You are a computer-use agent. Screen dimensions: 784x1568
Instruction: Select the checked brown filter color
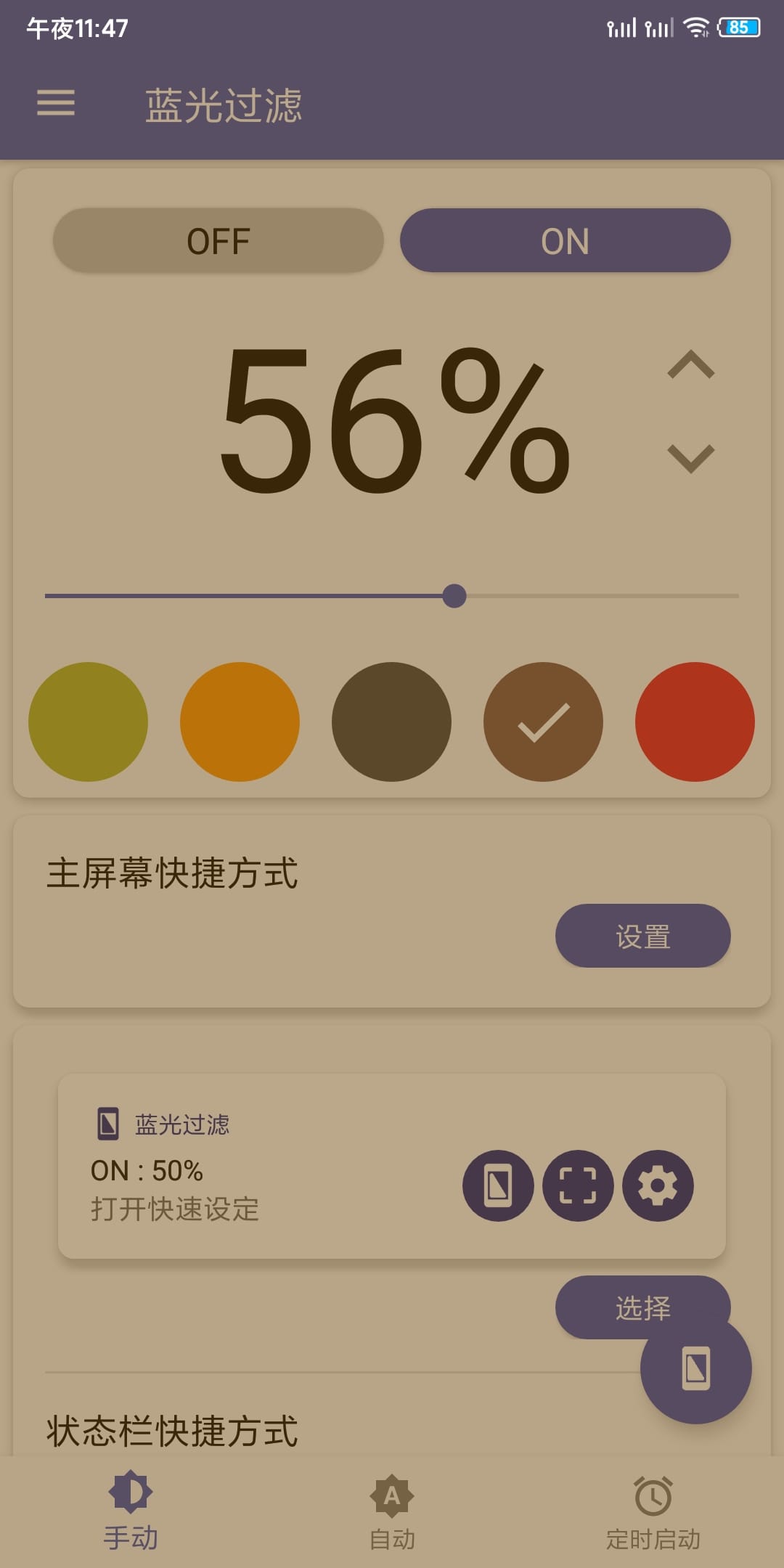[543, 722]
